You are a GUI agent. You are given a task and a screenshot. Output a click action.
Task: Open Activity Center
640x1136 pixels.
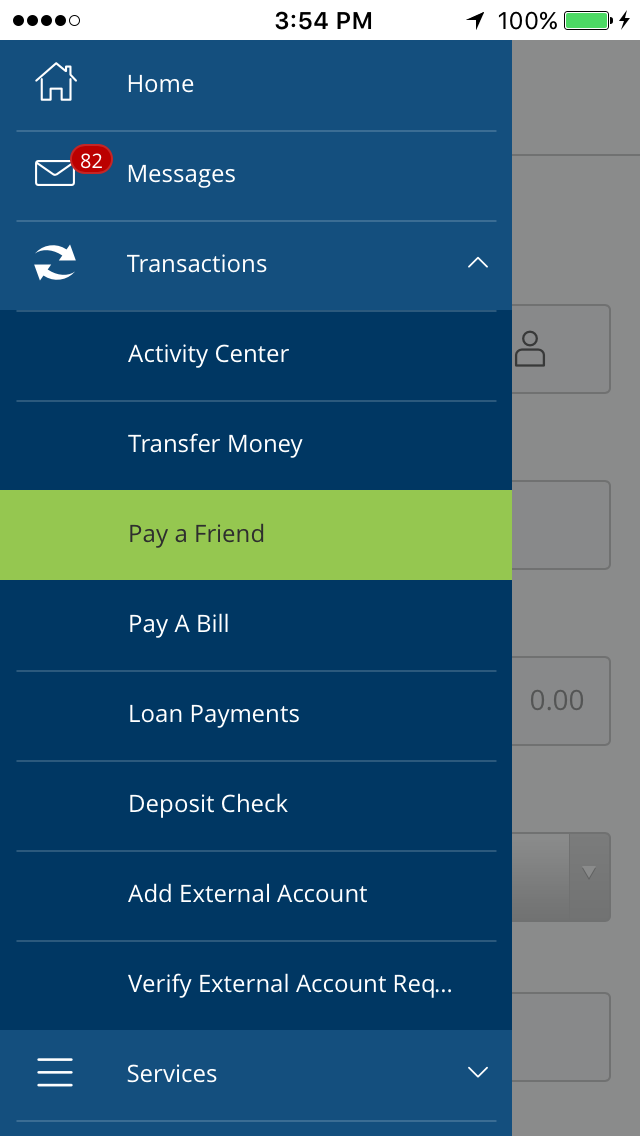[256, 355]
